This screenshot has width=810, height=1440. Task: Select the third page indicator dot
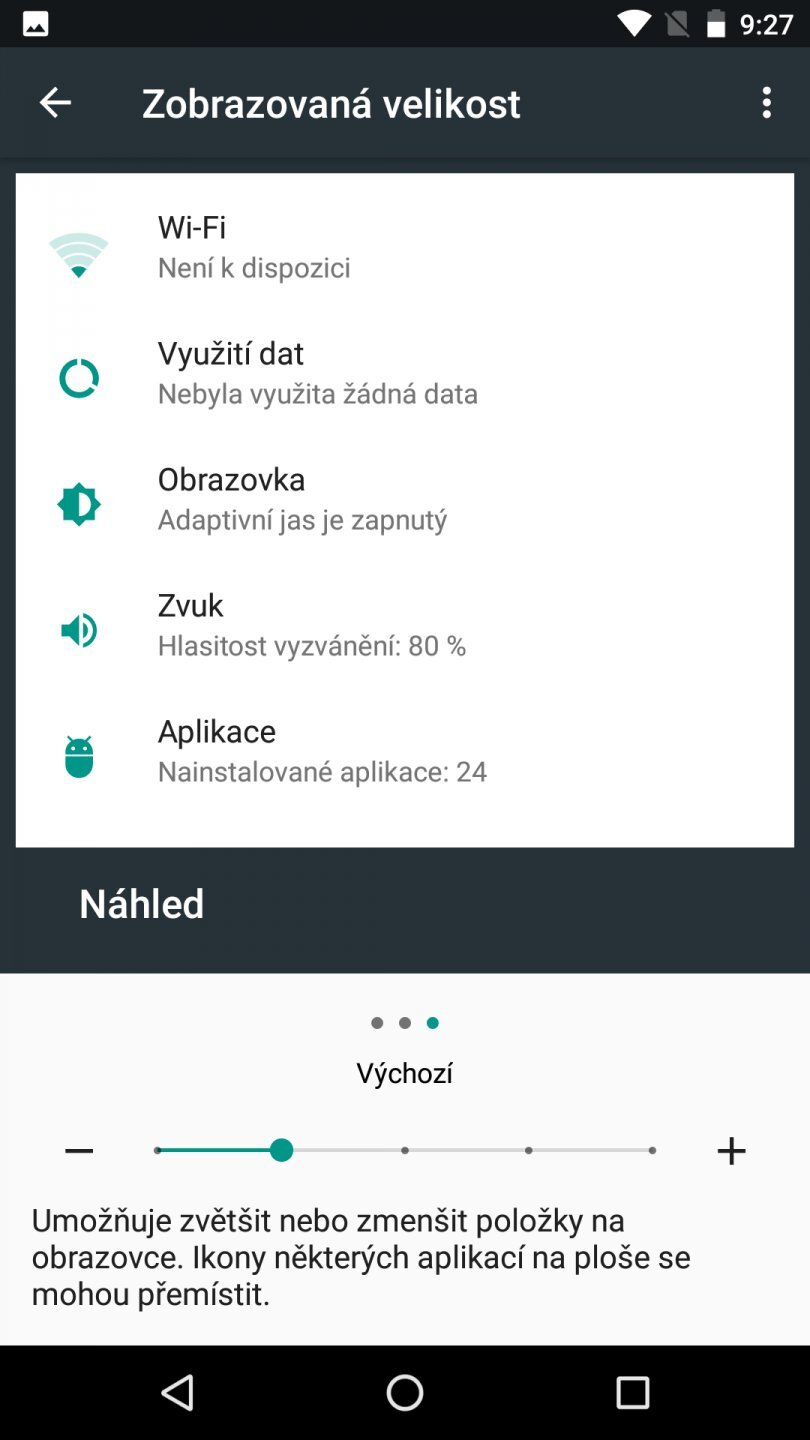tap(432, 1023)
